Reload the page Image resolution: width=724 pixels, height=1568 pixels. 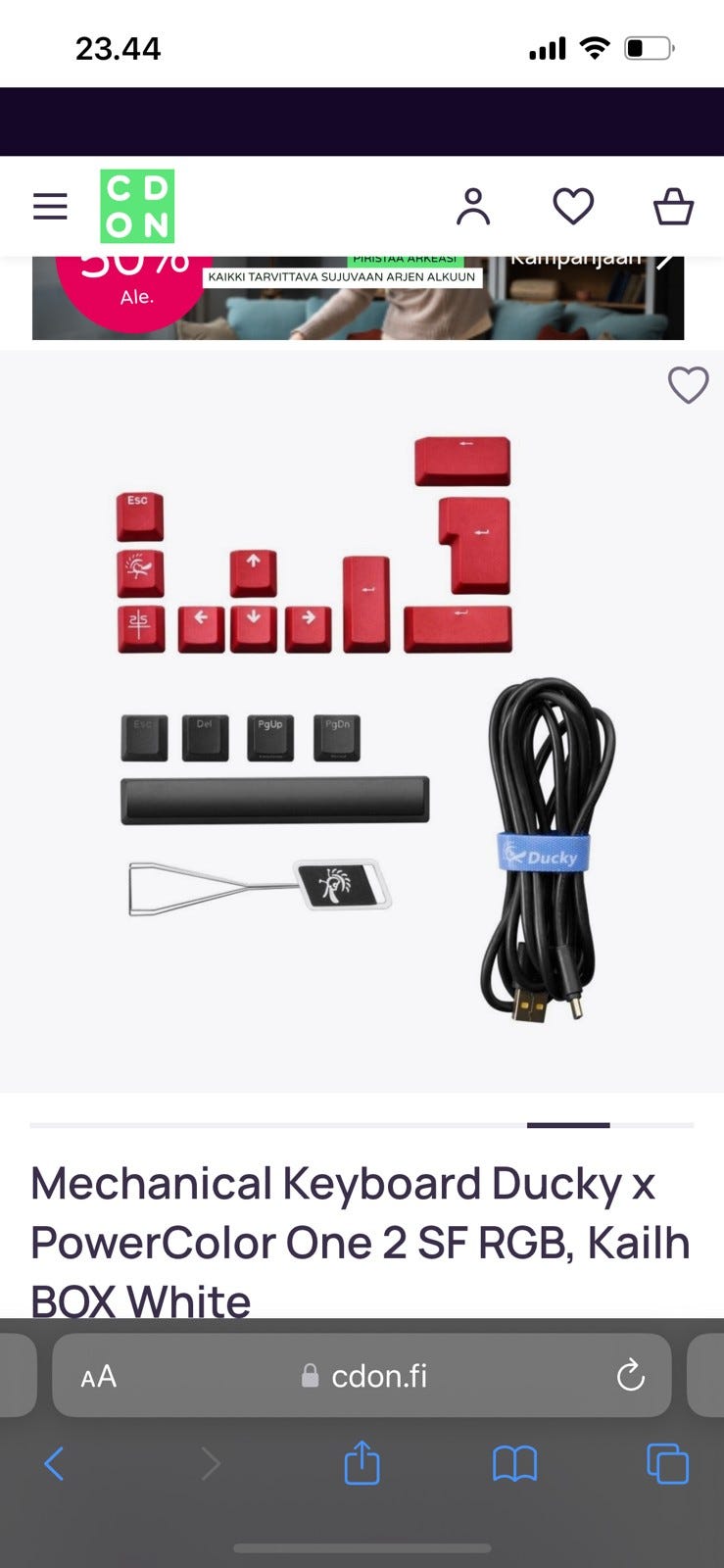[630, 1376]
